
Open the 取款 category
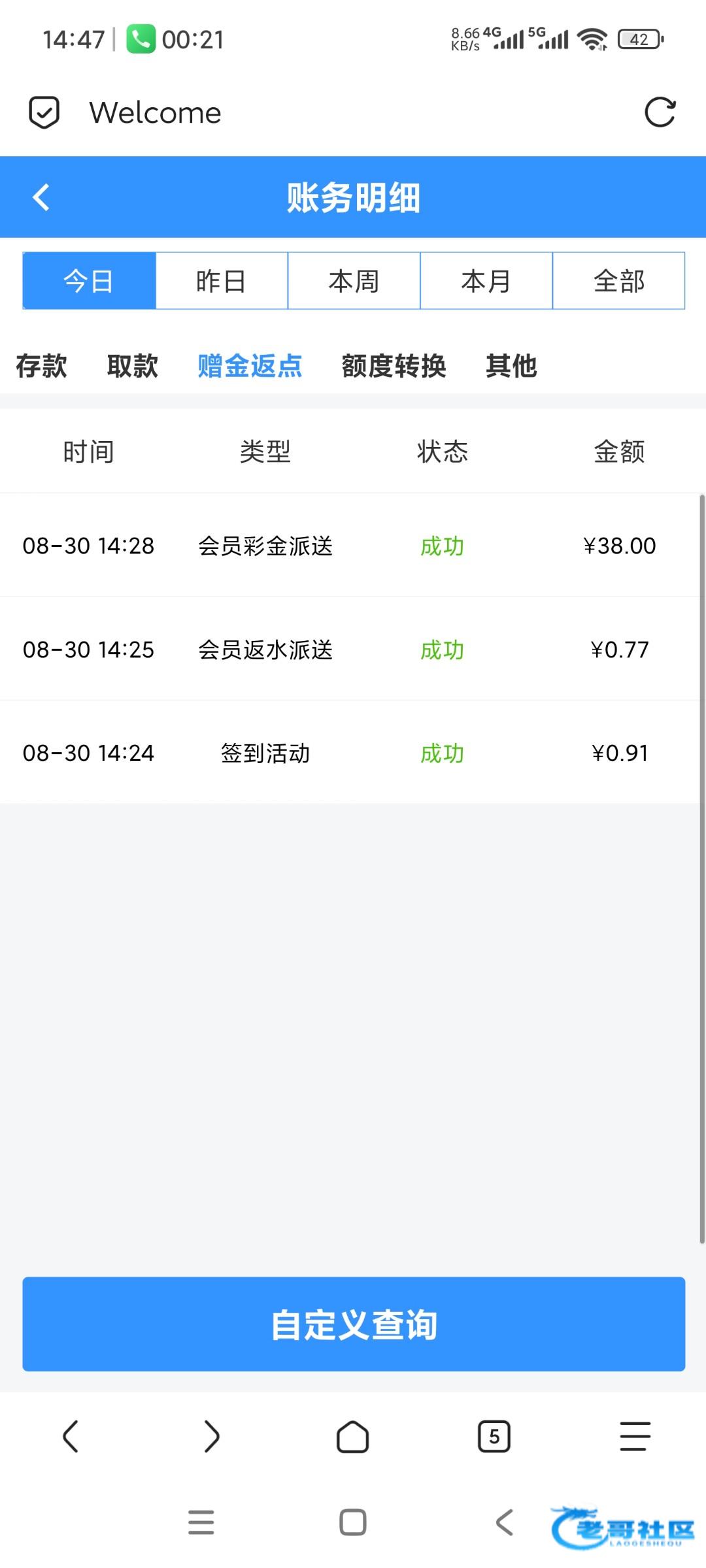coord(133,366)
